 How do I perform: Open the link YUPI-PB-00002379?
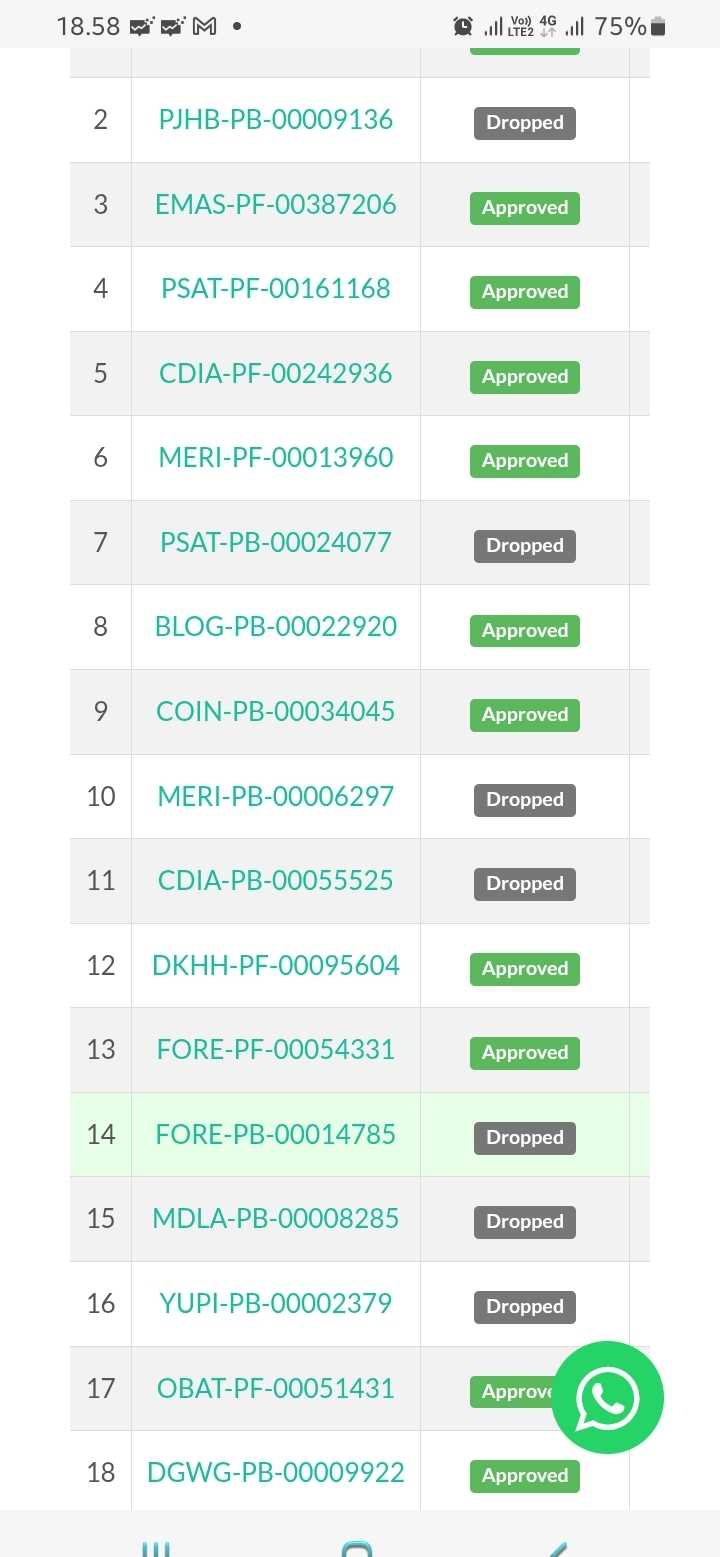click(x=275, y=1304)
